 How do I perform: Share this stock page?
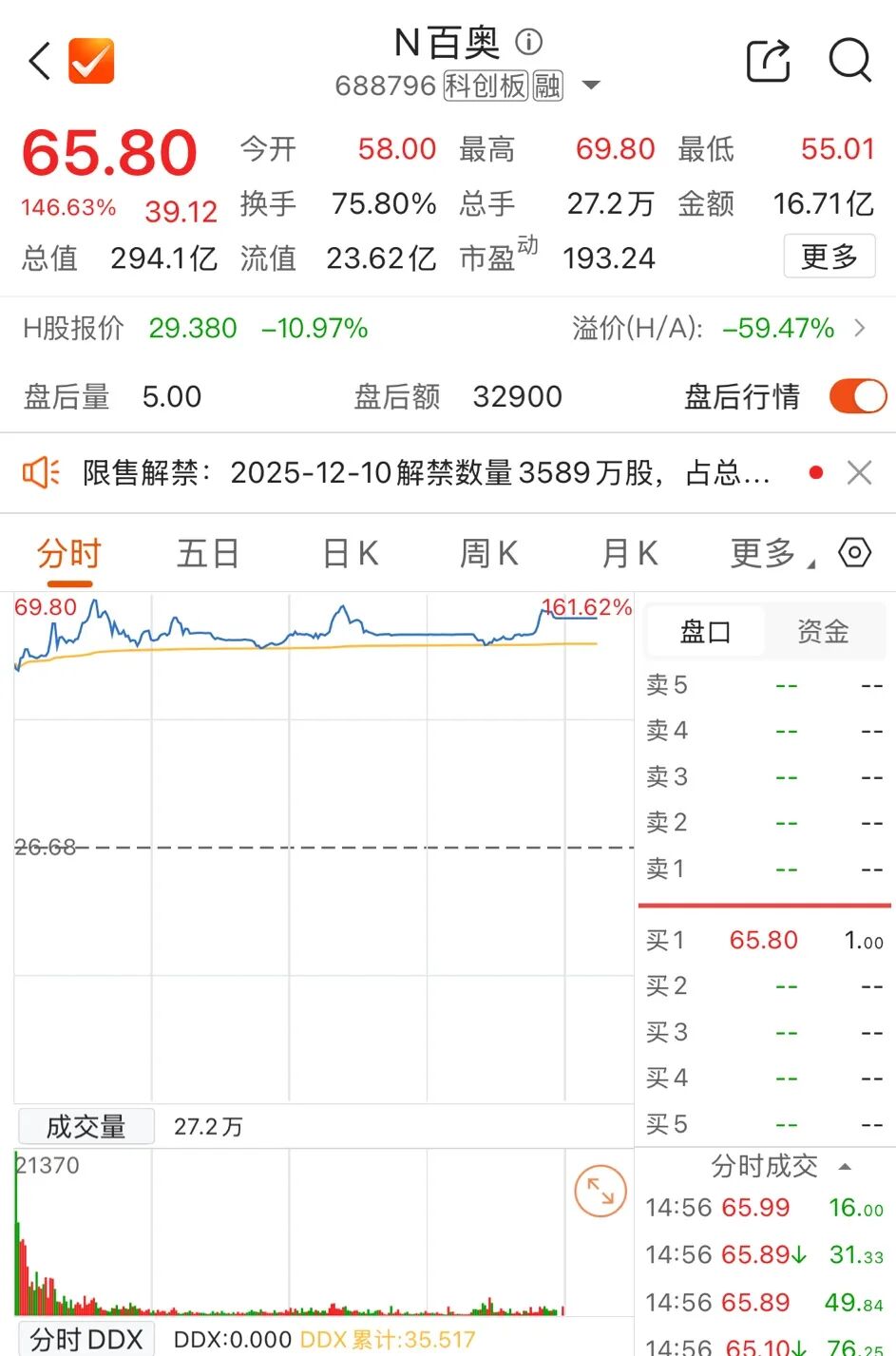coord(768,62)
